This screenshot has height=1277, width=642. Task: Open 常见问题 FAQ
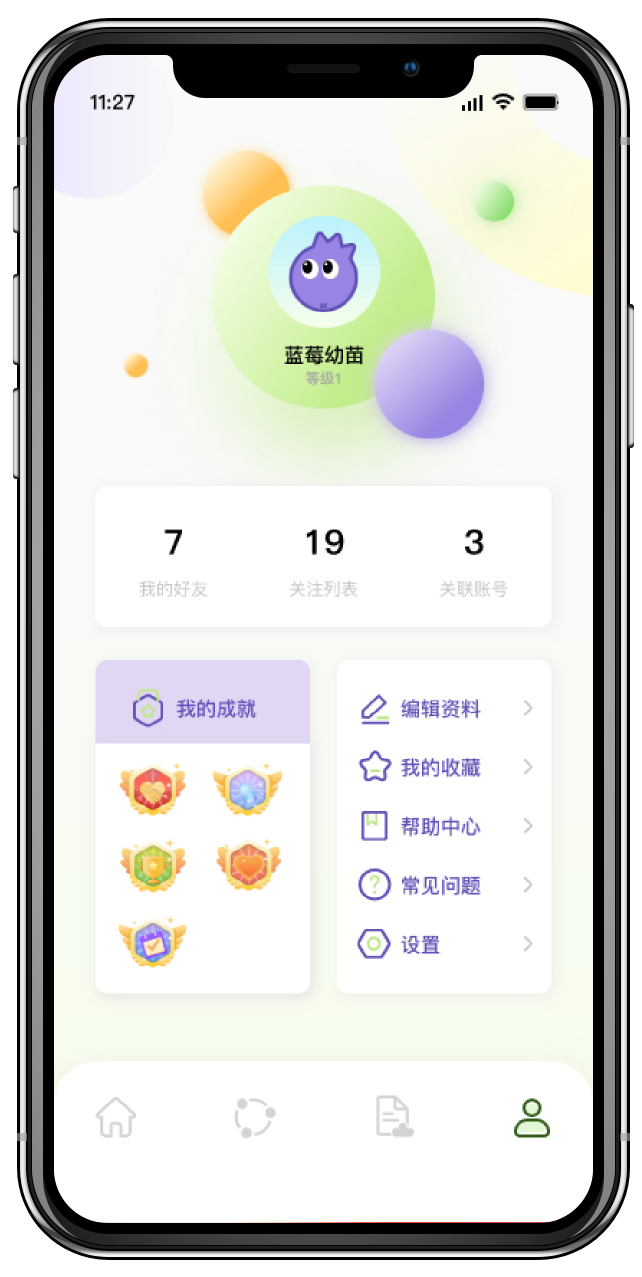[x=444, y=886]
